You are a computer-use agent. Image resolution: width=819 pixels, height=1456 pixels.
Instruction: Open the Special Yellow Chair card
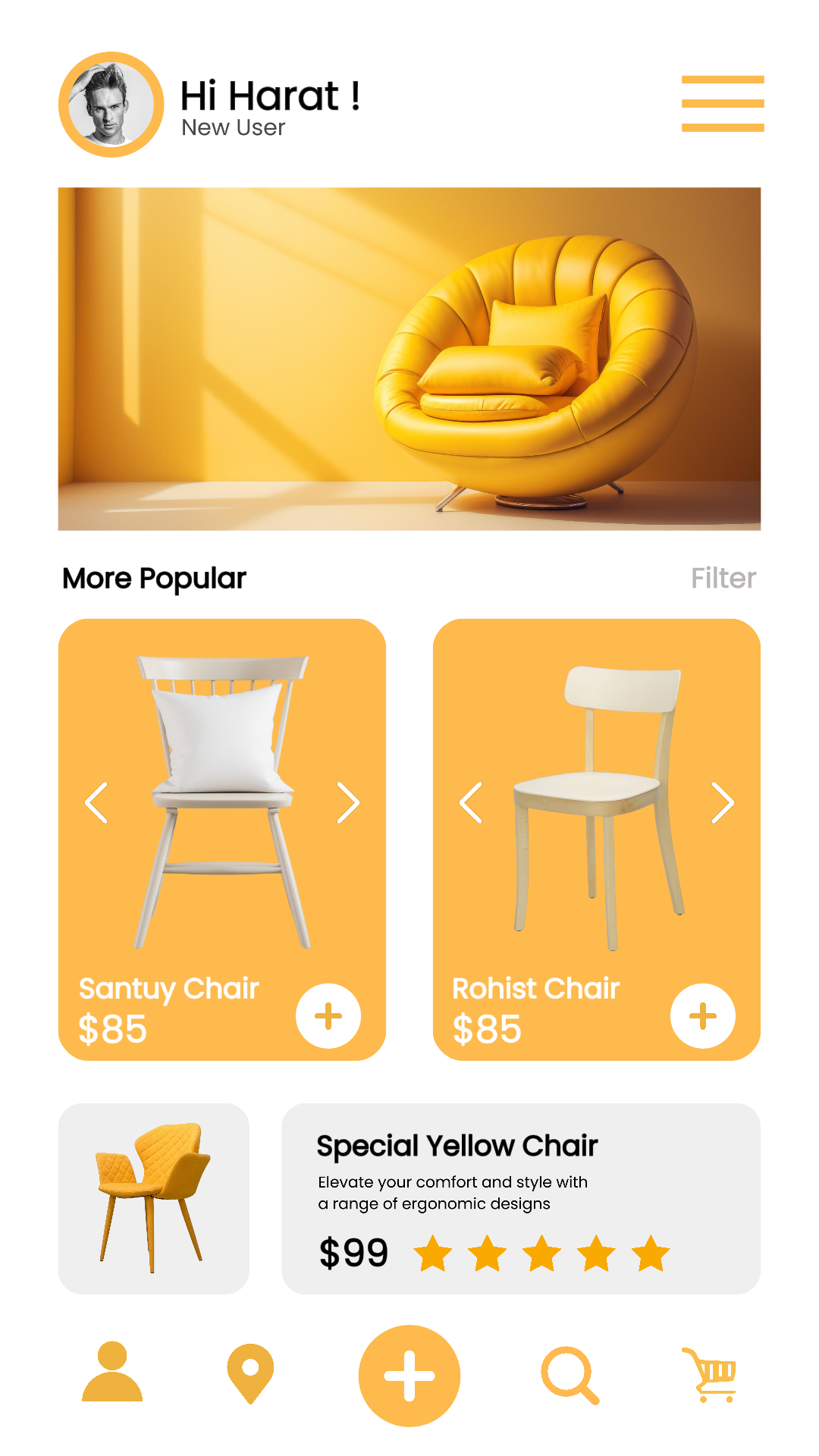[x=521, y=1198]
